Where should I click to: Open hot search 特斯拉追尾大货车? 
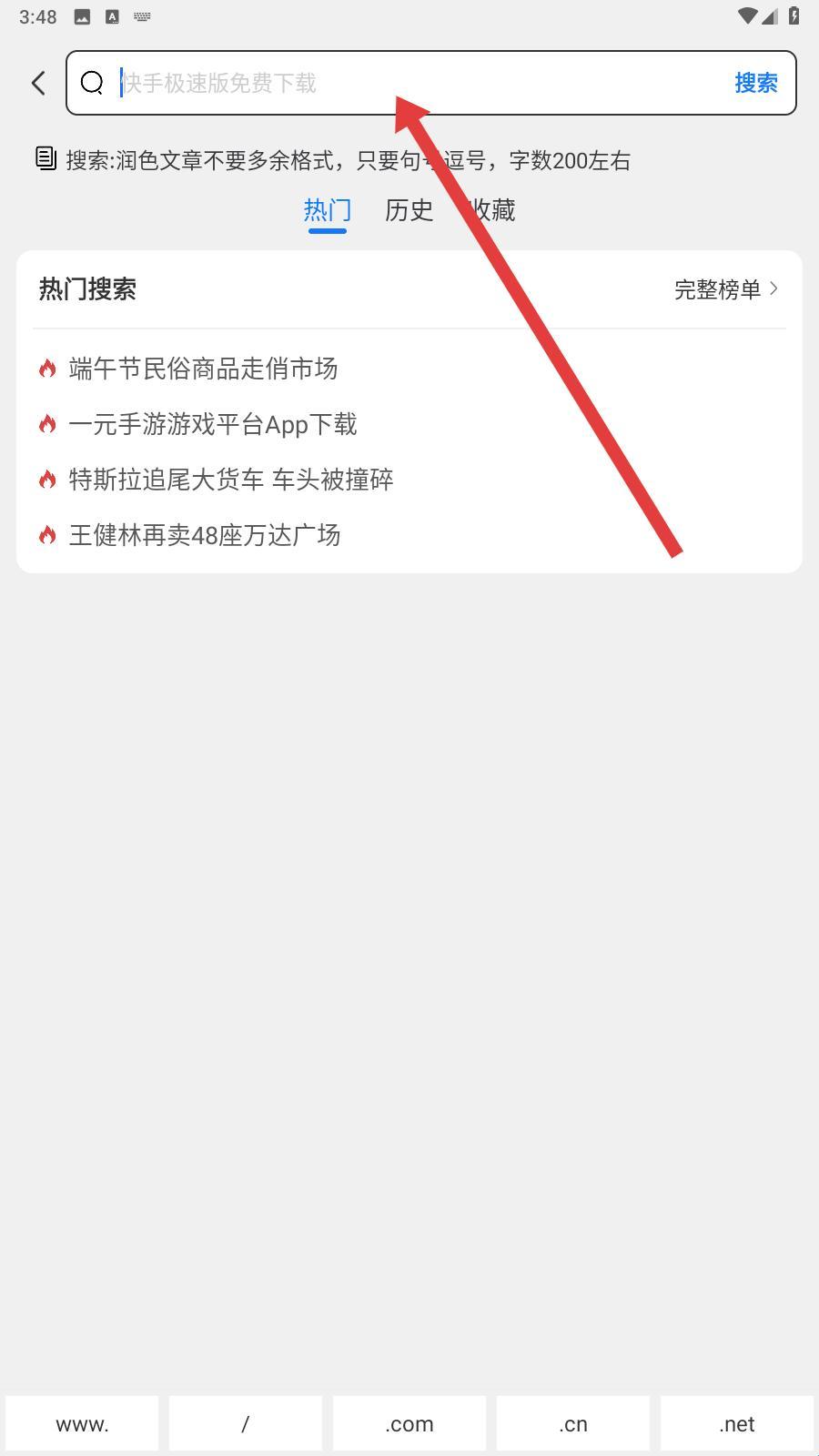pos(231,480)
